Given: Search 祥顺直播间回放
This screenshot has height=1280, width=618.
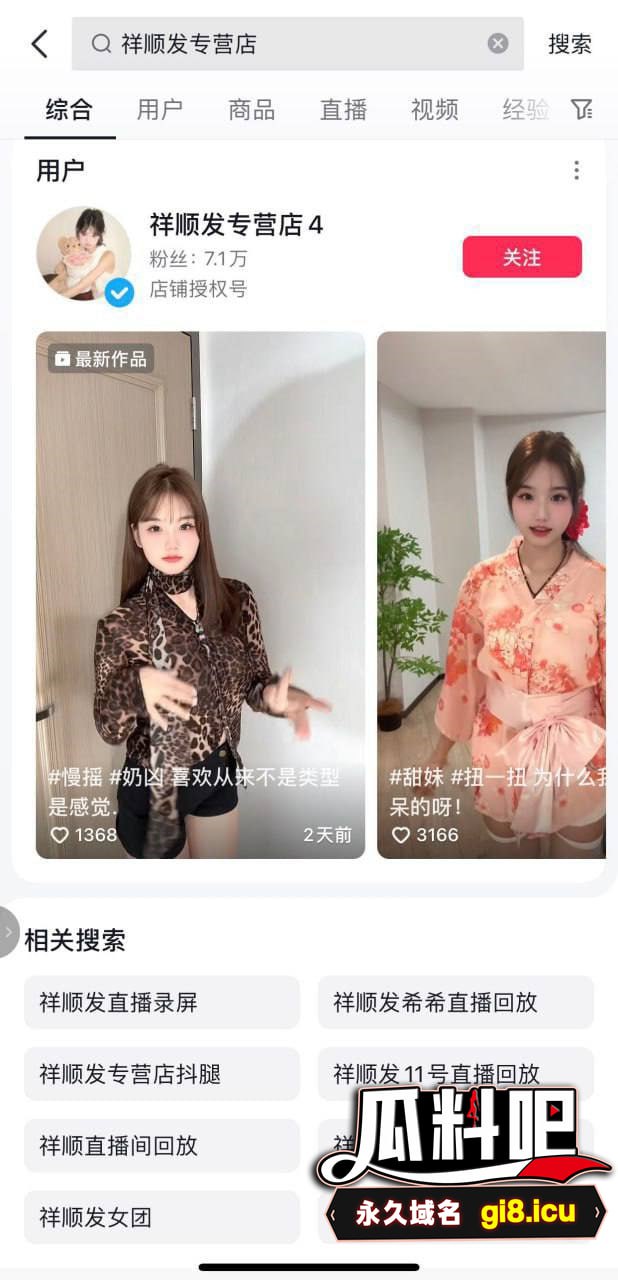Looking at the screenshot, I should (161, 1146).
